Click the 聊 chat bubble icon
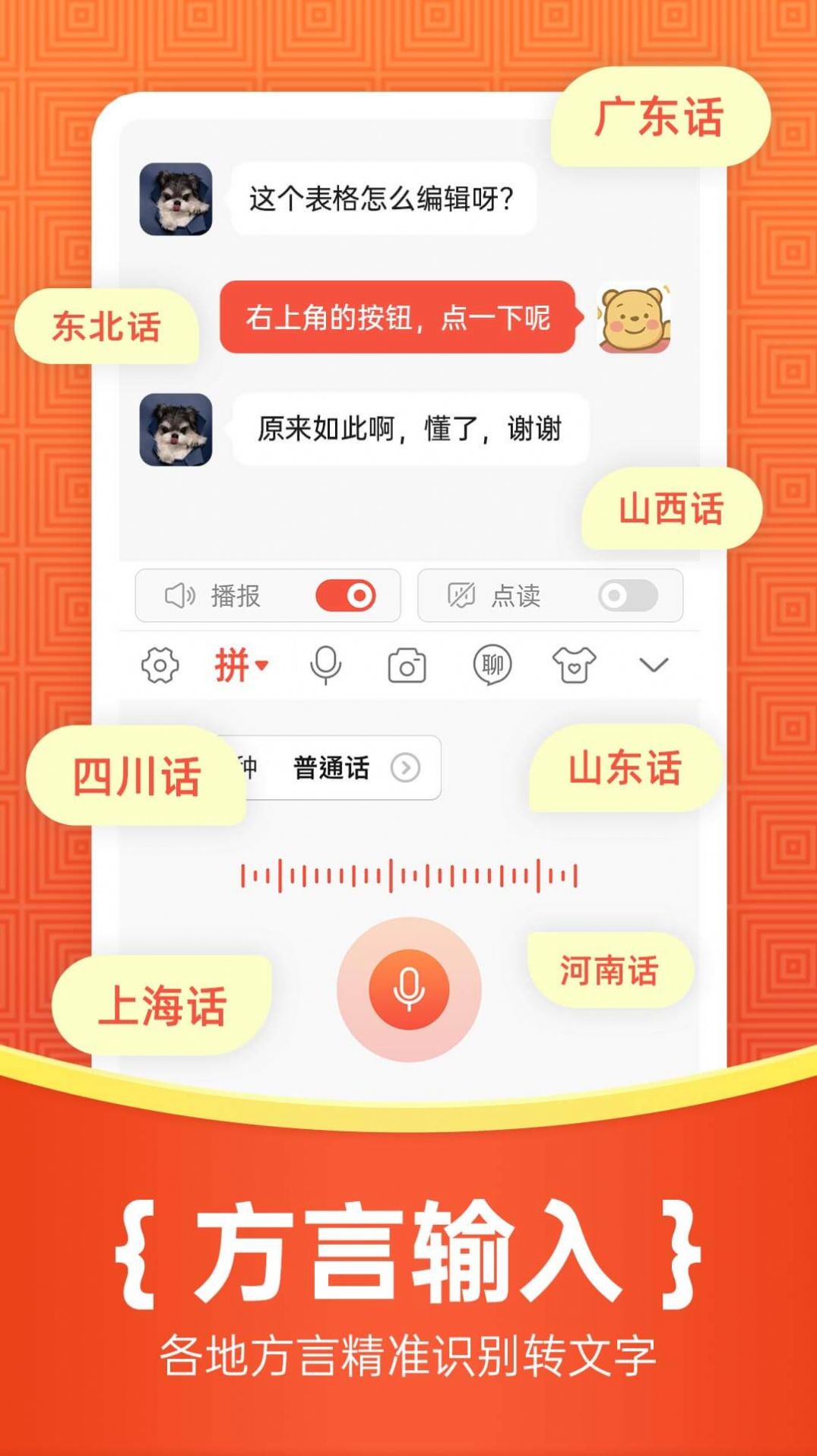The height and width of the screenshot is (1456, 817). [492, 665]
